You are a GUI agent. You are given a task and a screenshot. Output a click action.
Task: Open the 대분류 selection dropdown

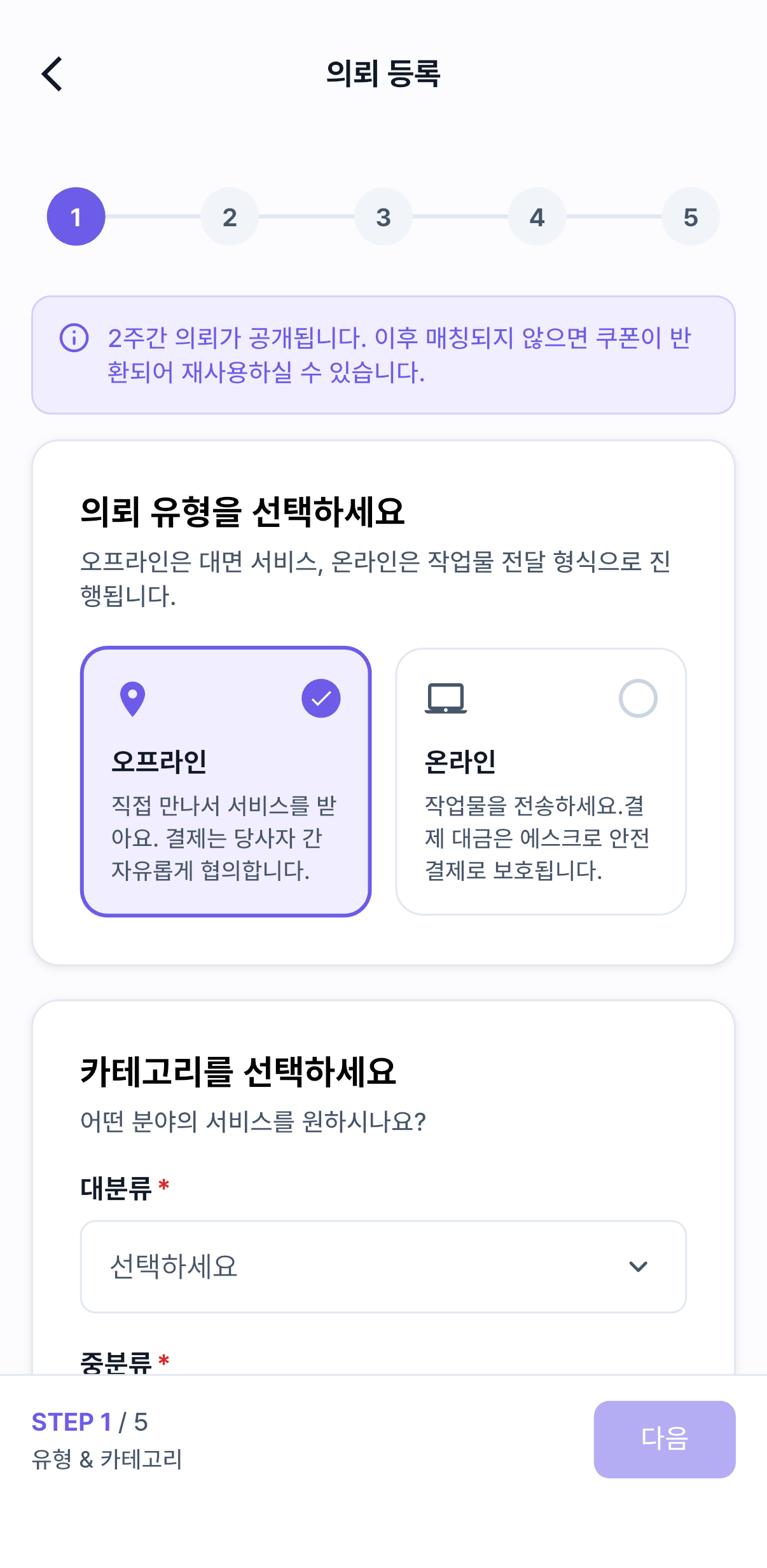(383, 1267)
